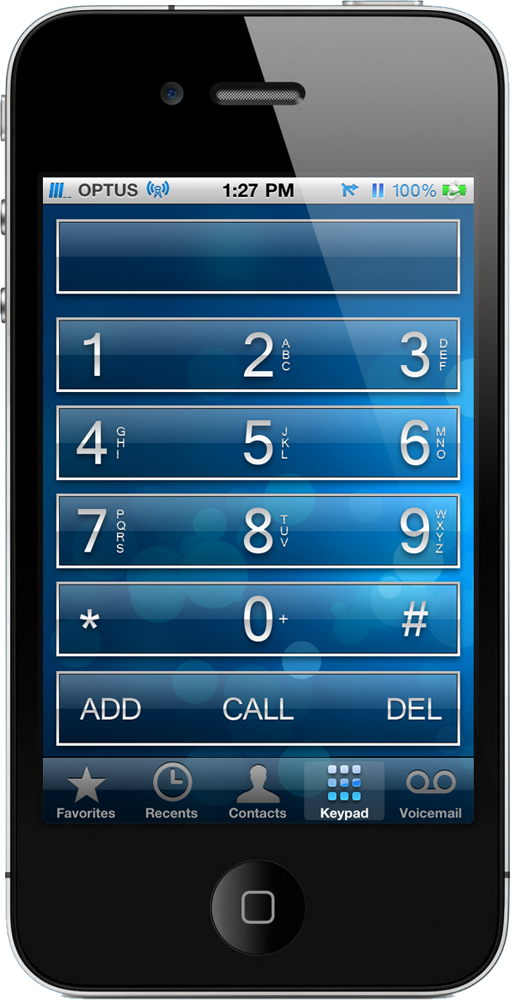Tap the asterisk key

pos(89,621)
